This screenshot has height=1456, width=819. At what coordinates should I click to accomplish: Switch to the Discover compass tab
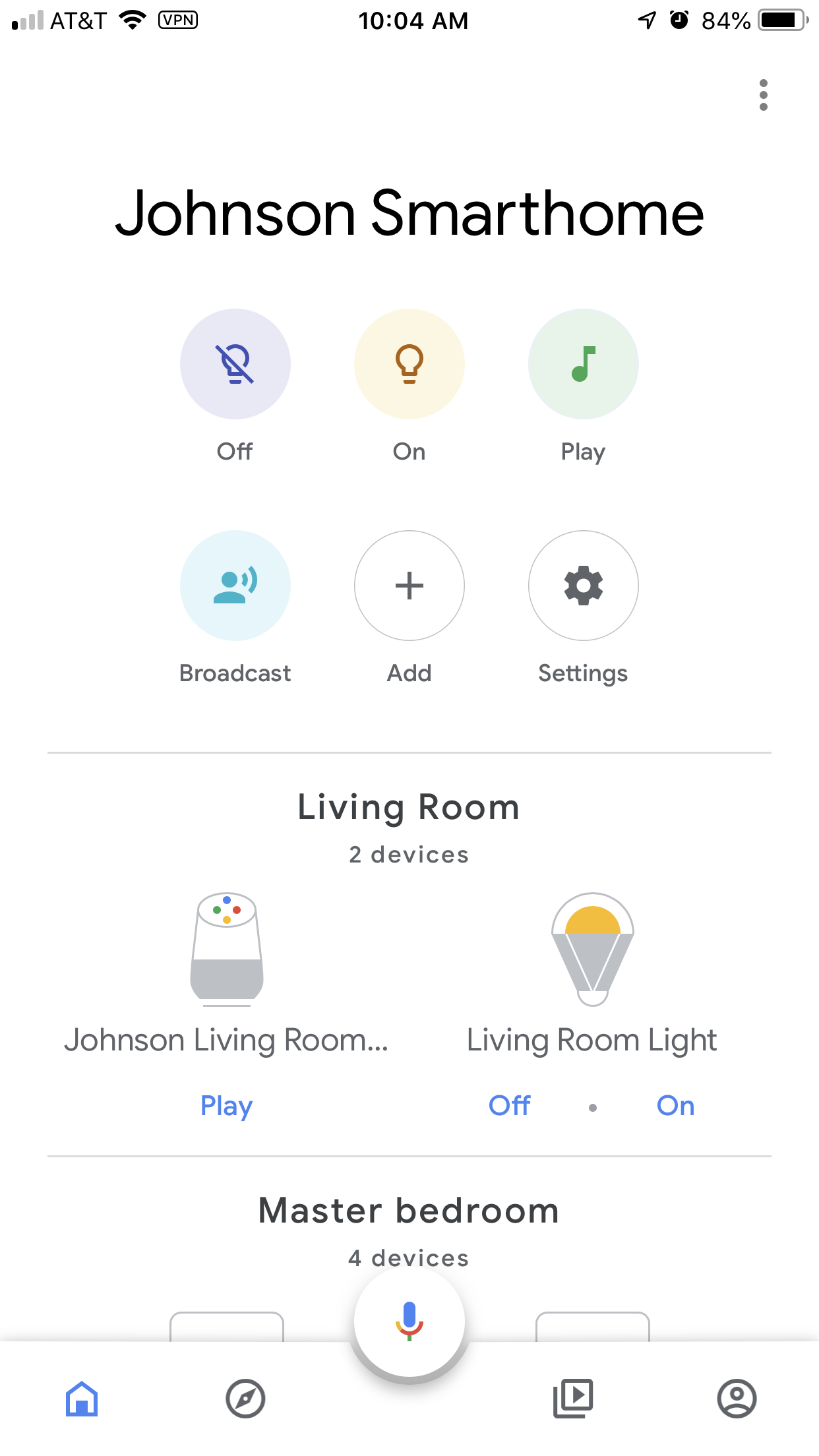245,1398
